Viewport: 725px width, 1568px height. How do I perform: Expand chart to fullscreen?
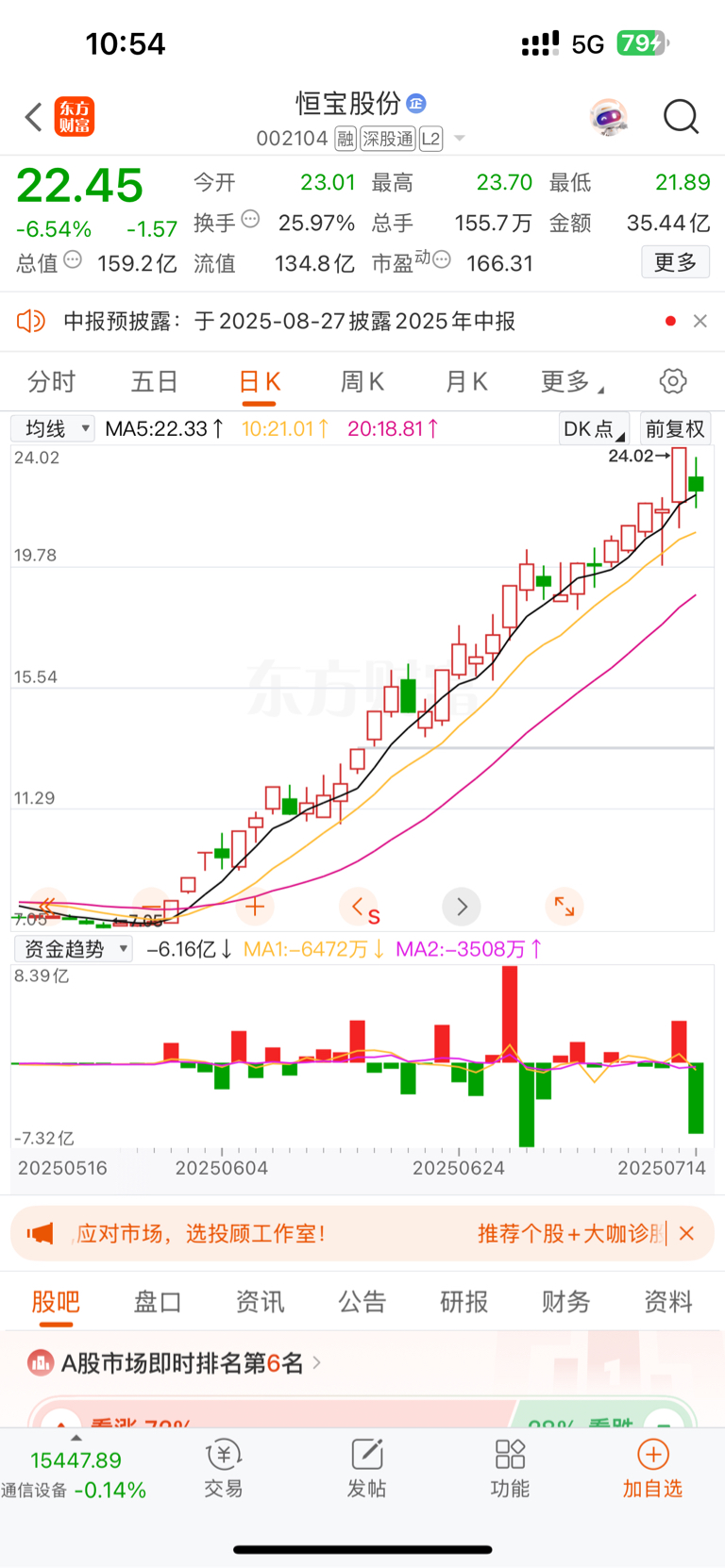tap(565, 907)
